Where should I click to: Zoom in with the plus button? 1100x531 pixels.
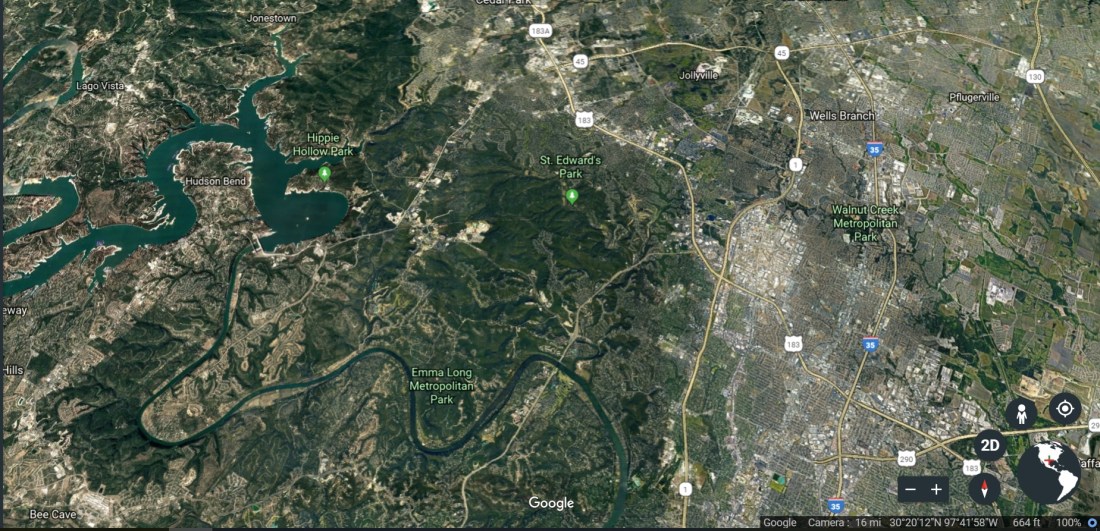coord(937,489)
